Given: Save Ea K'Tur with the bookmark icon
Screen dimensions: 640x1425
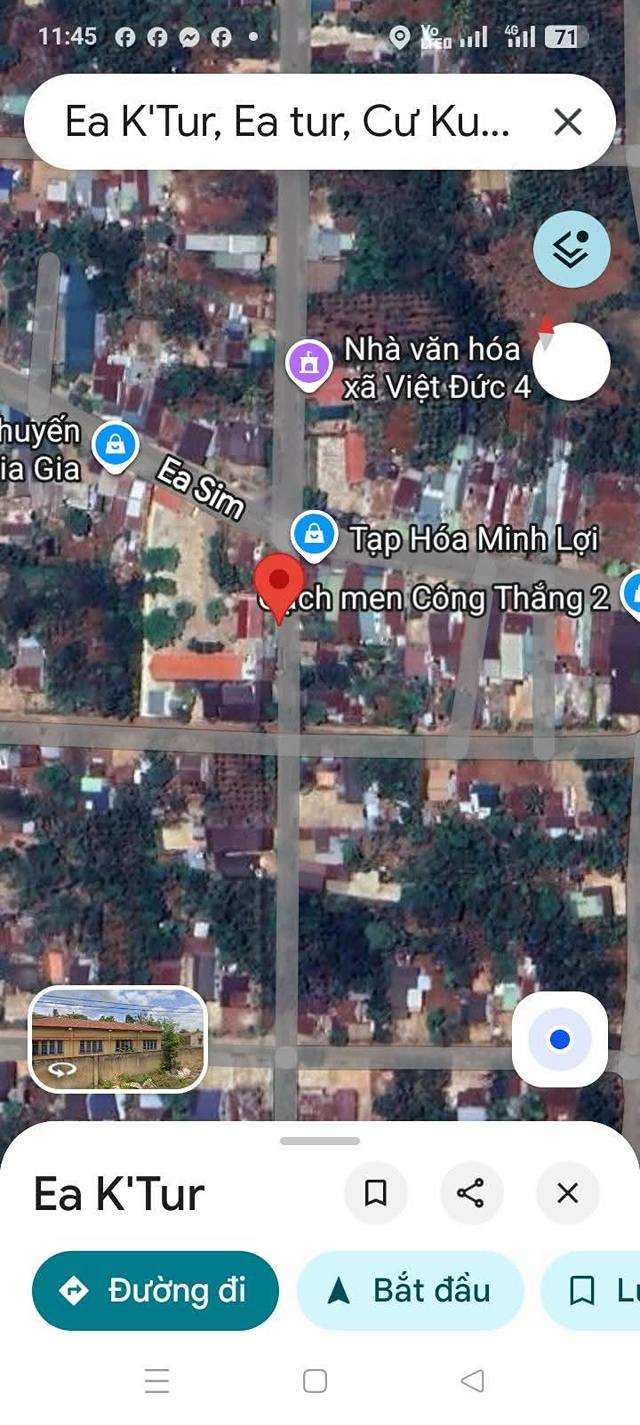Looking at the screenshot, I should pyautogui.click(x=376, y=1192).
